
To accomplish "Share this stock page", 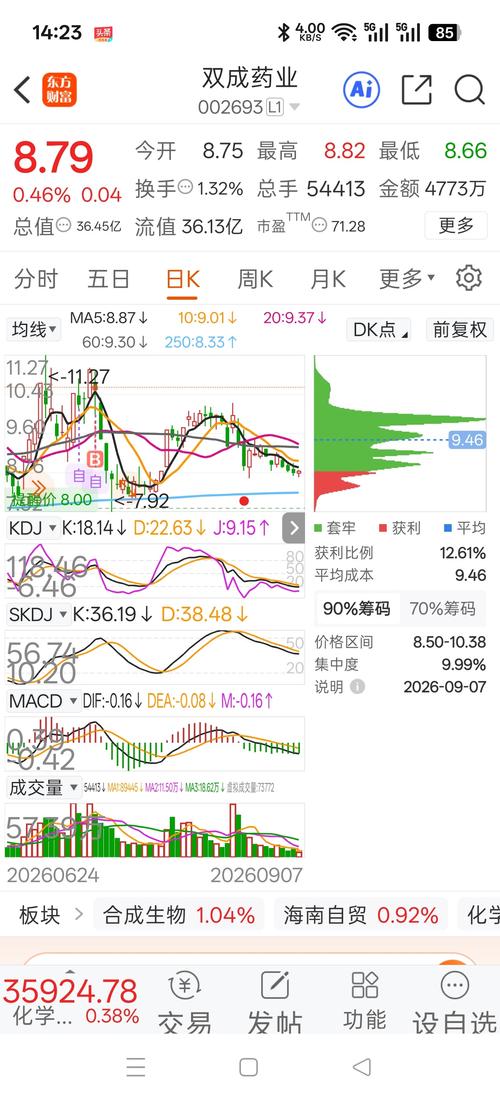I will click(x=416, y=90).
